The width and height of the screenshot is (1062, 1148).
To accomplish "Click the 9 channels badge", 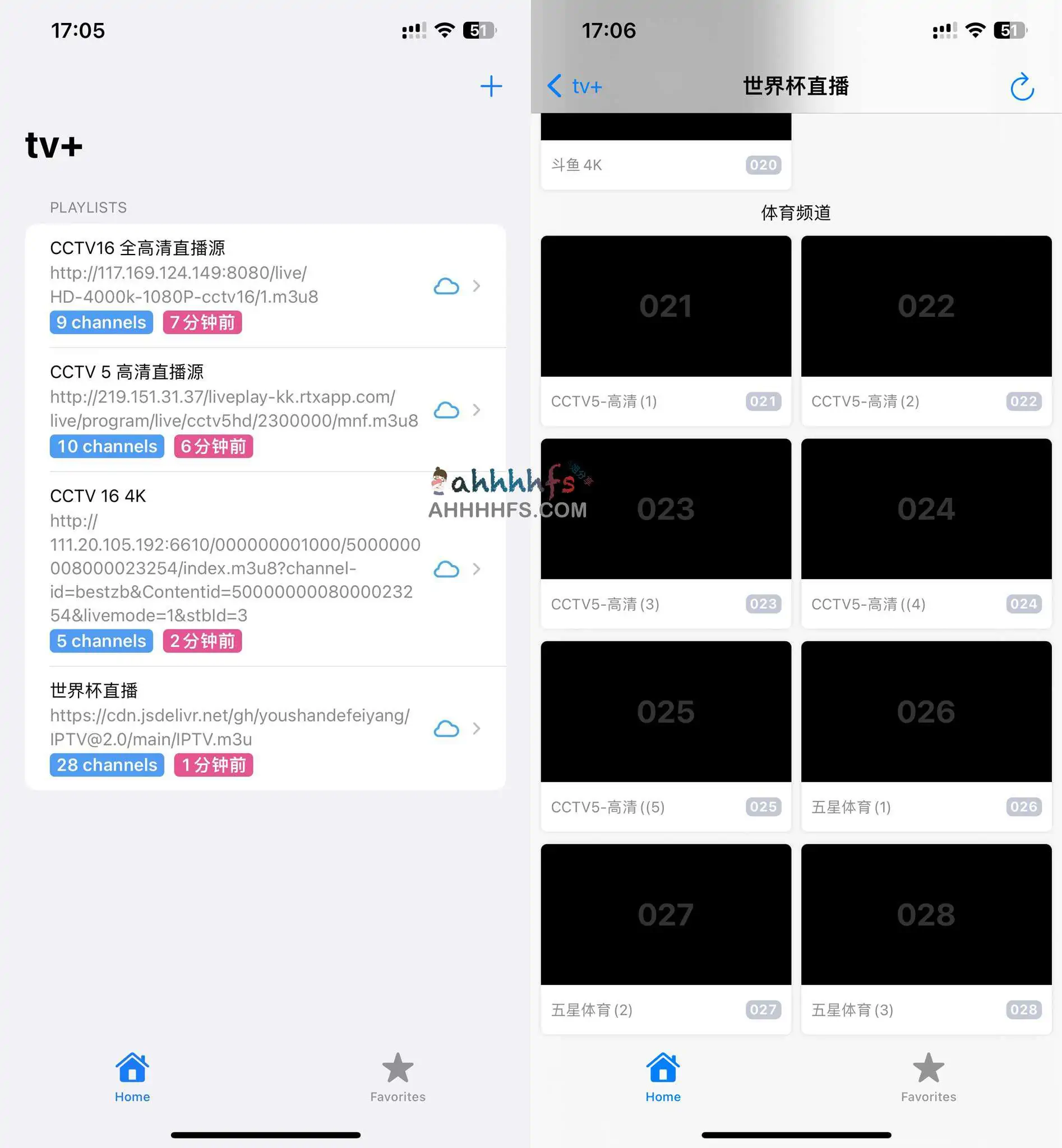I will click(100, 322).
